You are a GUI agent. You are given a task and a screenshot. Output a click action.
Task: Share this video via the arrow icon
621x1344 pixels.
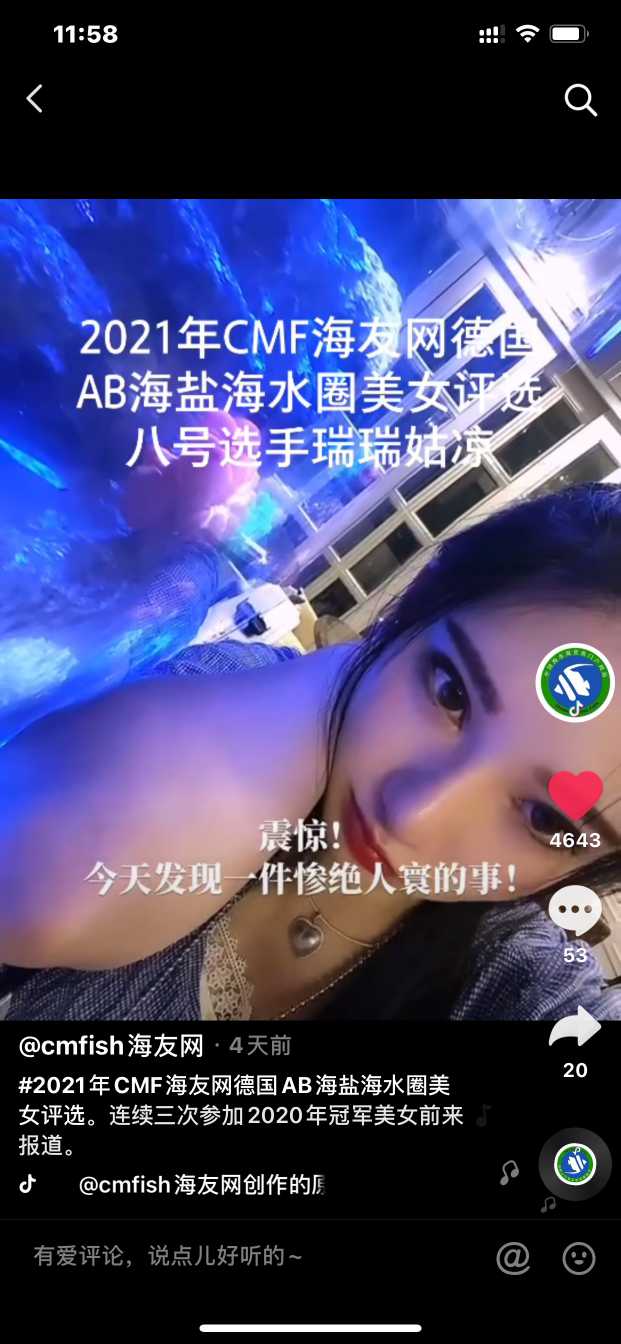pyautogui.click(x=575, y=1027)
